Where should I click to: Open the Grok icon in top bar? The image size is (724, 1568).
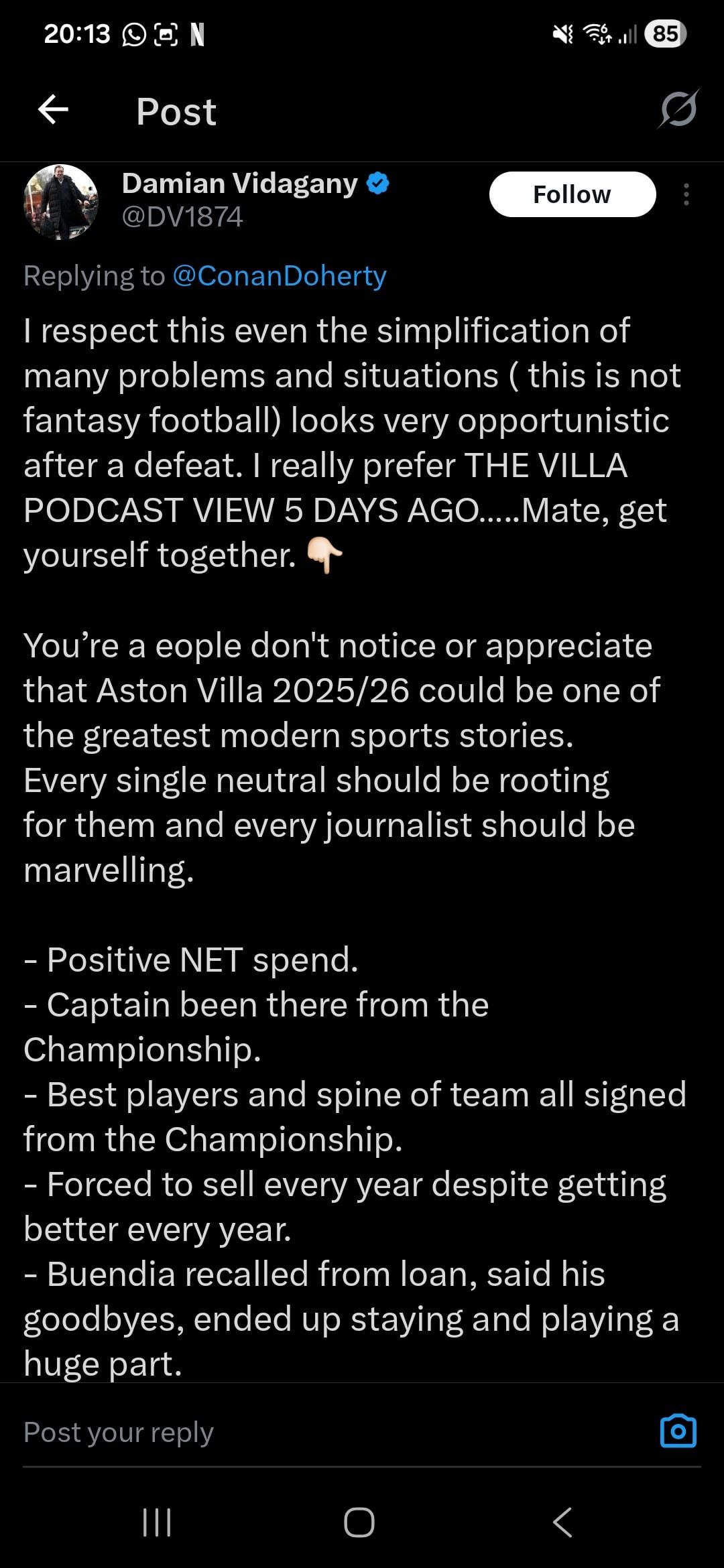[678, 109]
